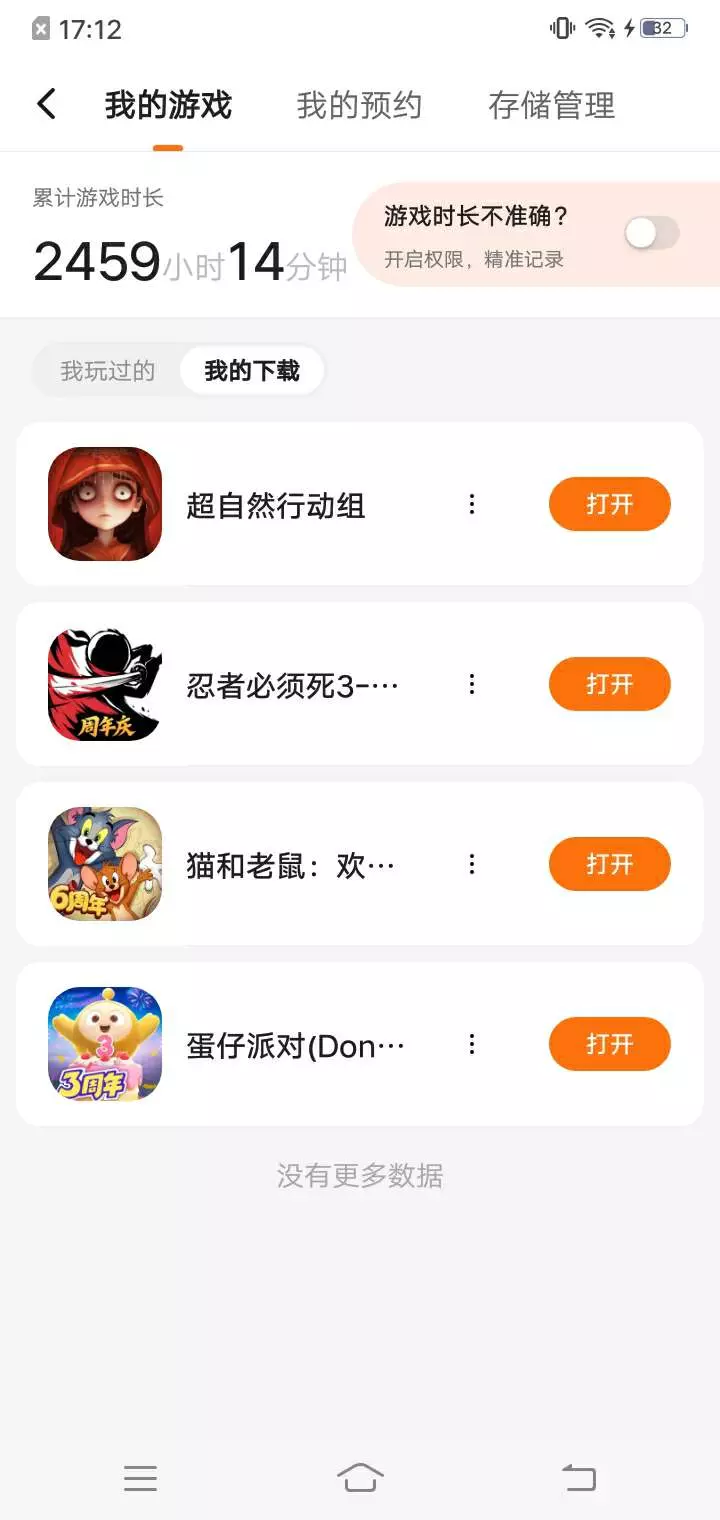
Task: Tap the 蛋仔派对 game icon
Action: (x=105, y=1044)
